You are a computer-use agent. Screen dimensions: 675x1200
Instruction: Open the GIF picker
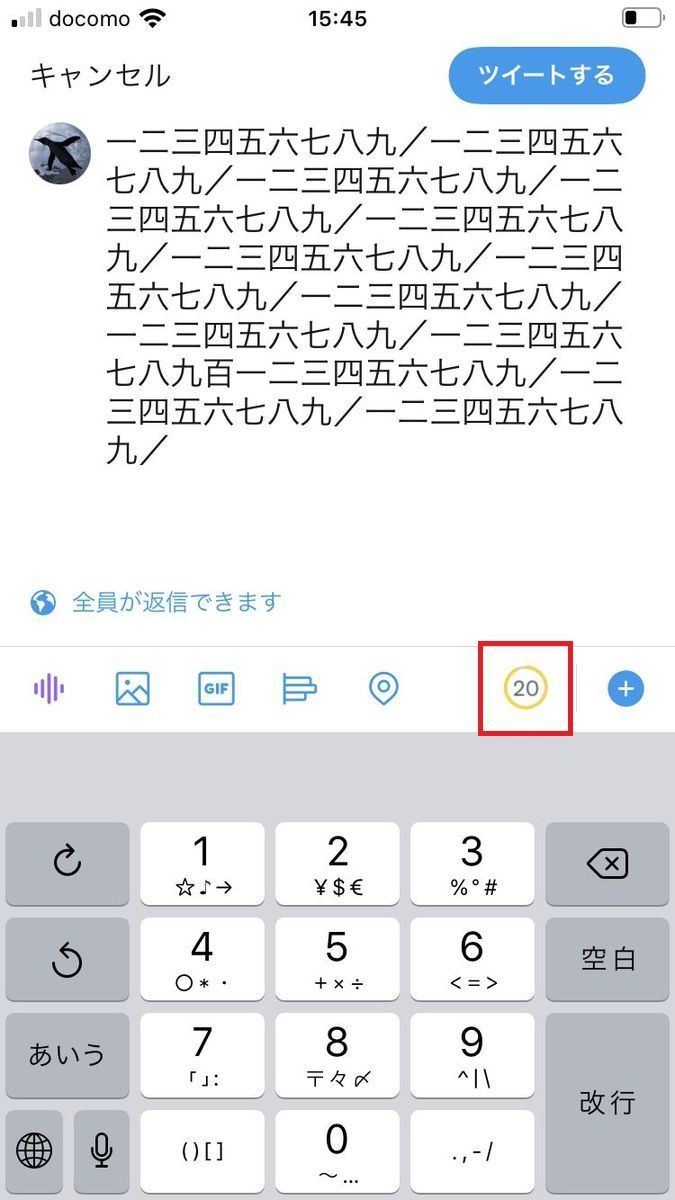pyautogui.click(x=216, y=688)
